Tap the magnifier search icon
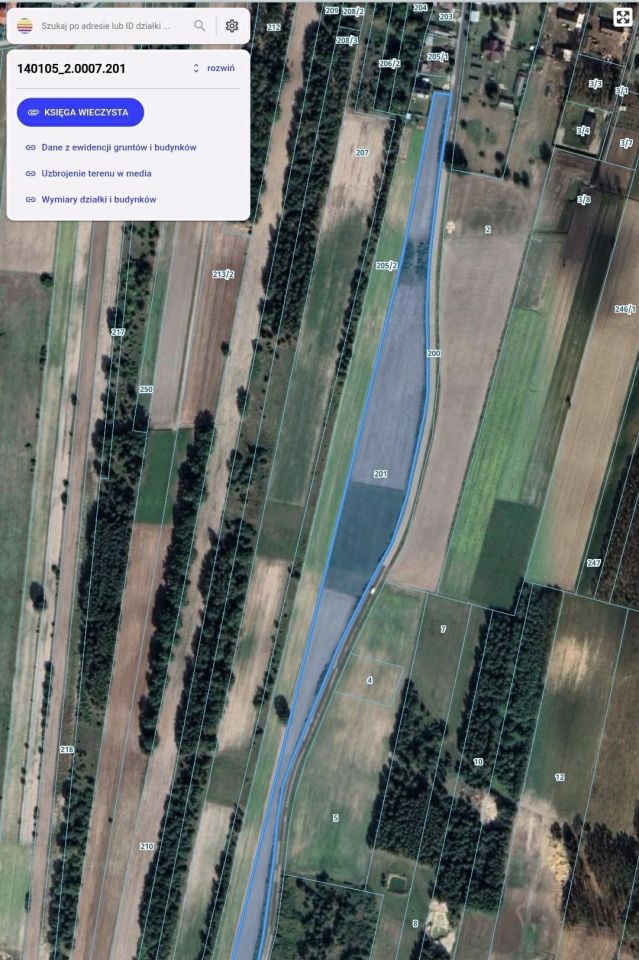Viewport: 639px width, 960px height. (200, 26)
